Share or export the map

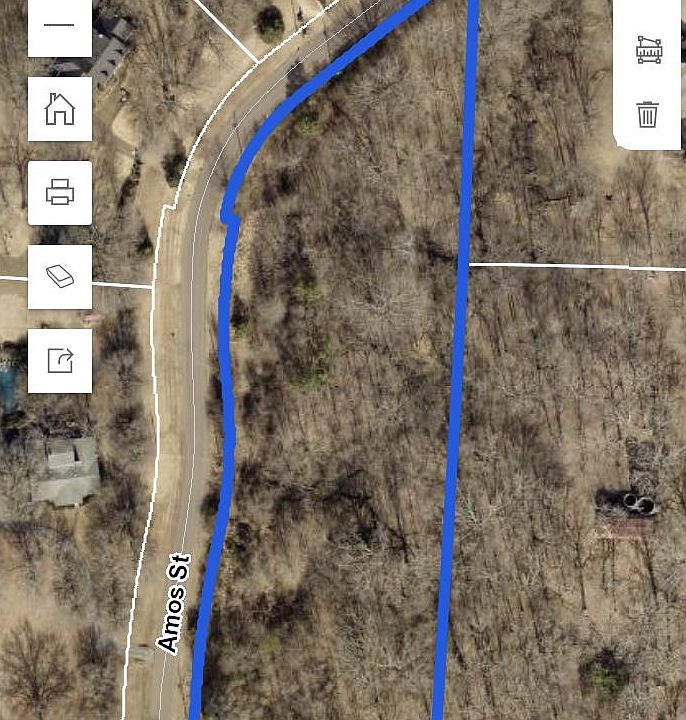[x=60, y=360]
